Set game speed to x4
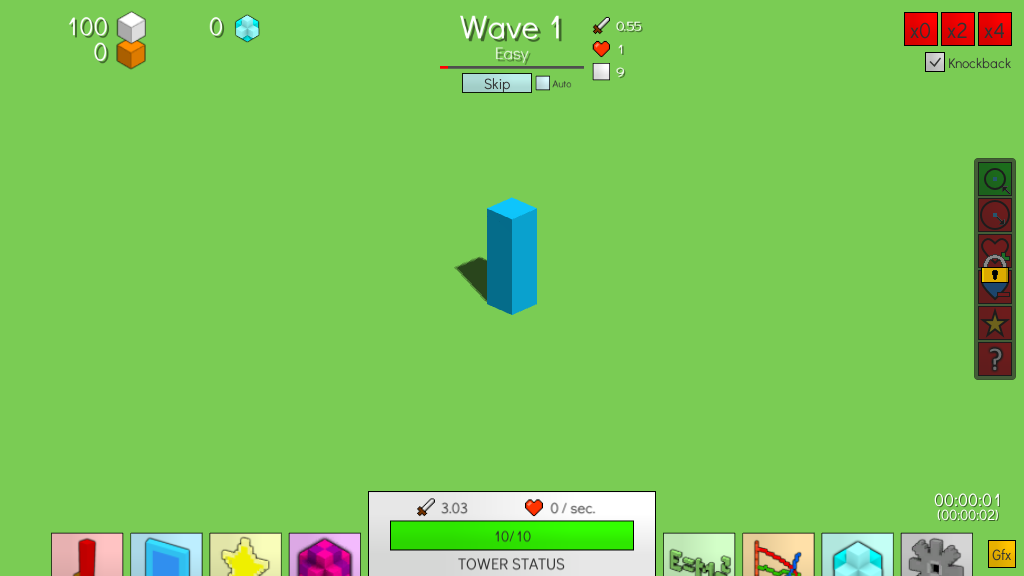 coord(994,30)
